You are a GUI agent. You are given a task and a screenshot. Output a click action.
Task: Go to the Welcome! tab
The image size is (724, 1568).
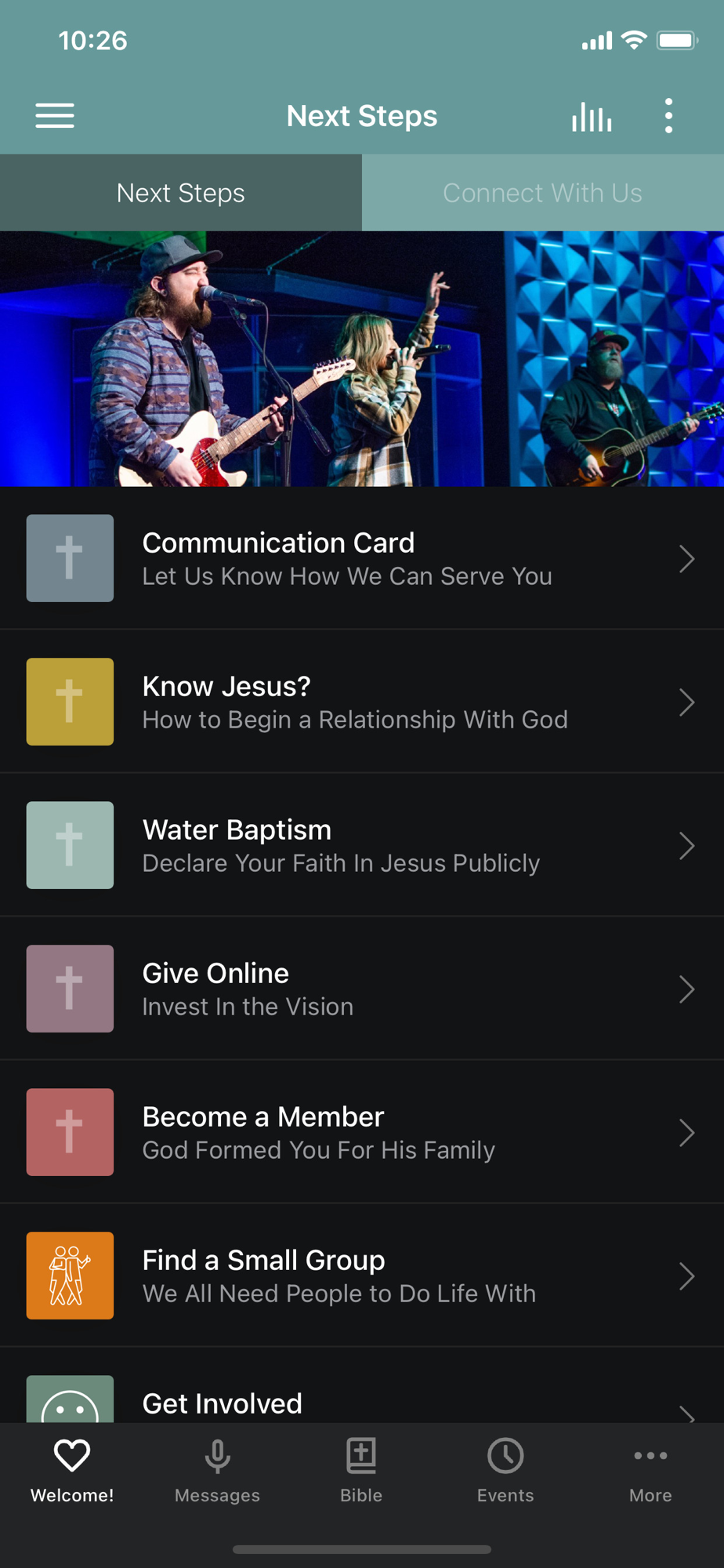point(72,1471)
